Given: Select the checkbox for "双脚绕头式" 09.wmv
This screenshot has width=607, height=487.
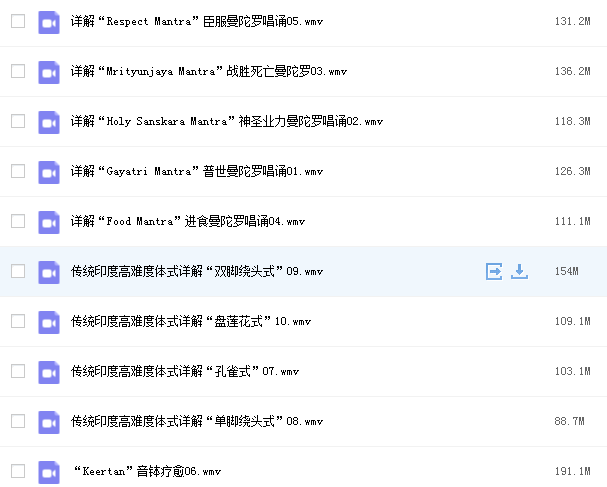Looking at the screenshot, I should coord(18,271).
